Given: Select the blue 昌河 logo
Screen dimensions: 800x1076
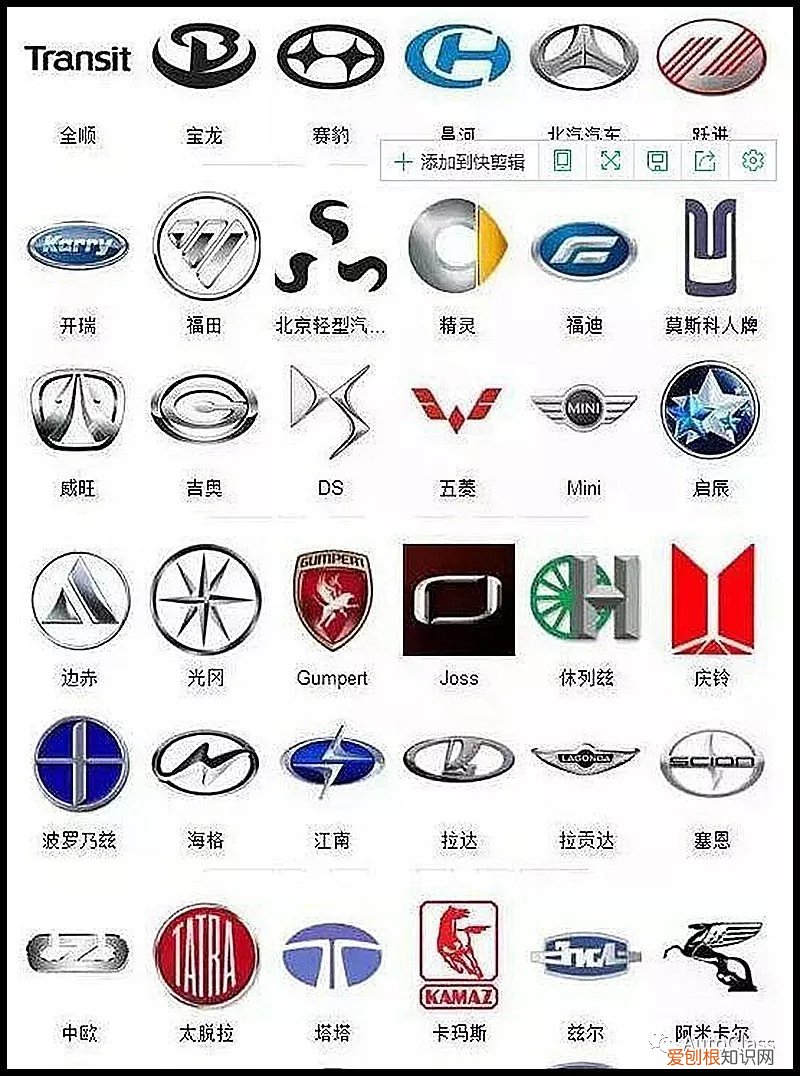Looking at the screenshot, I should [455, 57].
